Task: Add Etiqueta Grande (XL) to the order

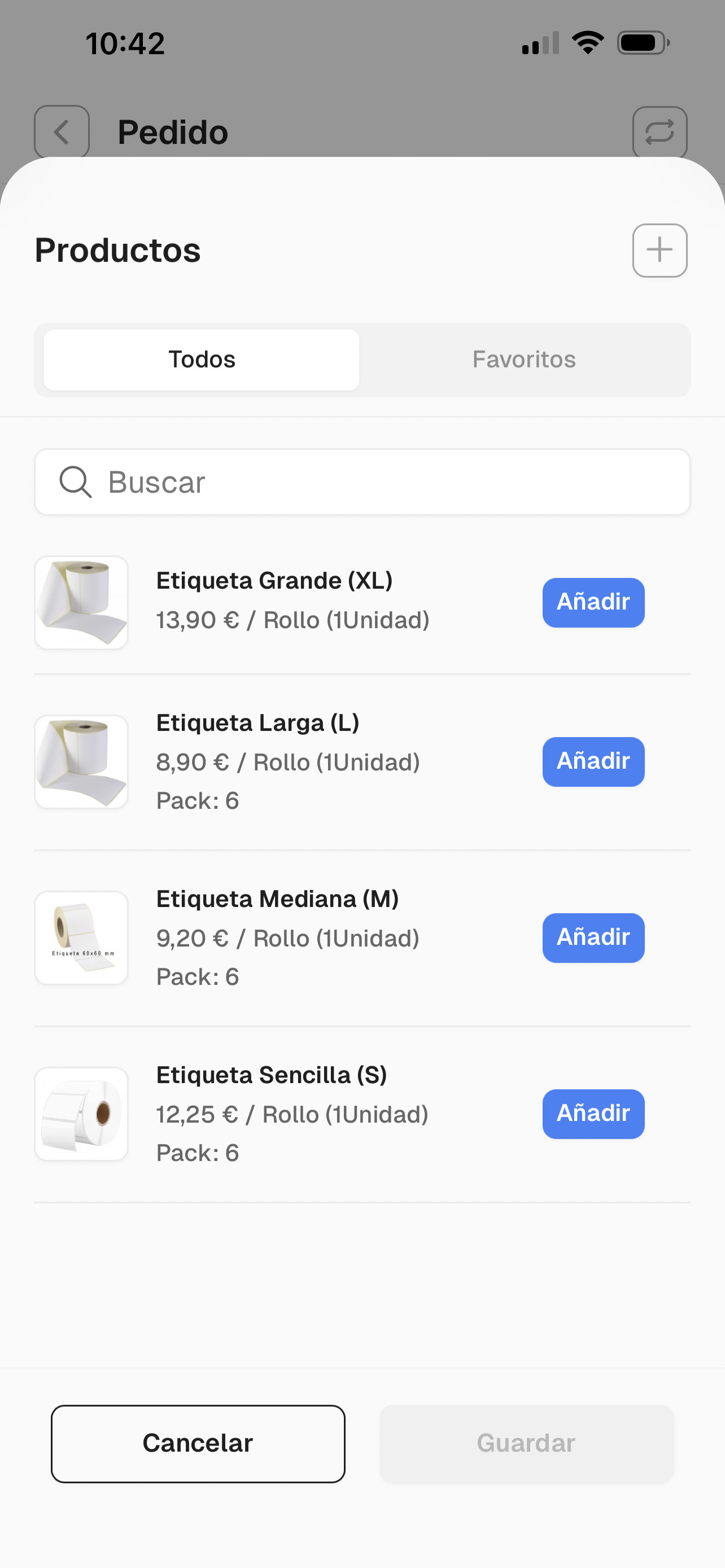Action: [x=593, y=602]
